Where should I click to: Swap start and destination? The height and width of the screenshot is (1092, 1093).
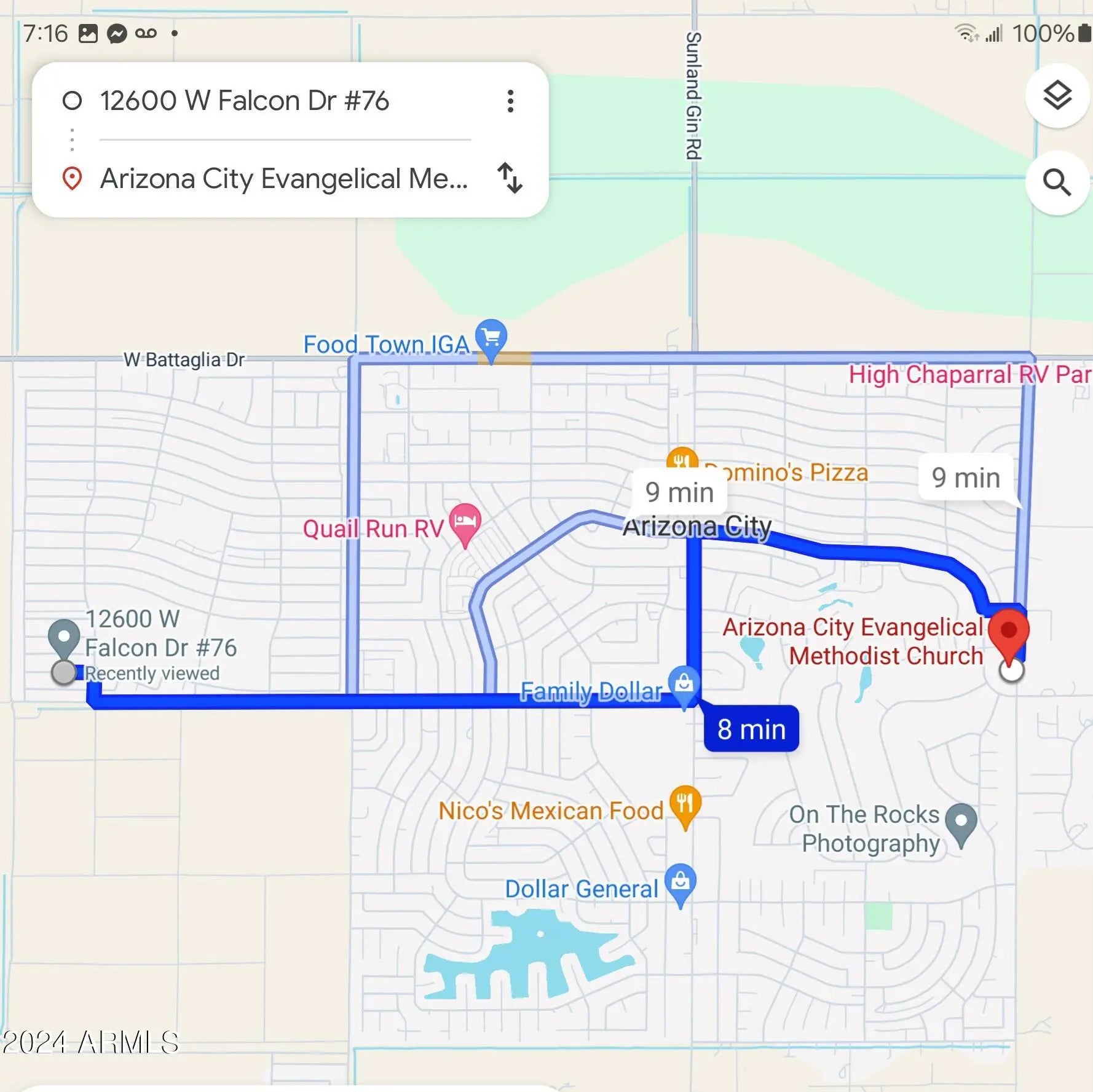click(510, 178)
